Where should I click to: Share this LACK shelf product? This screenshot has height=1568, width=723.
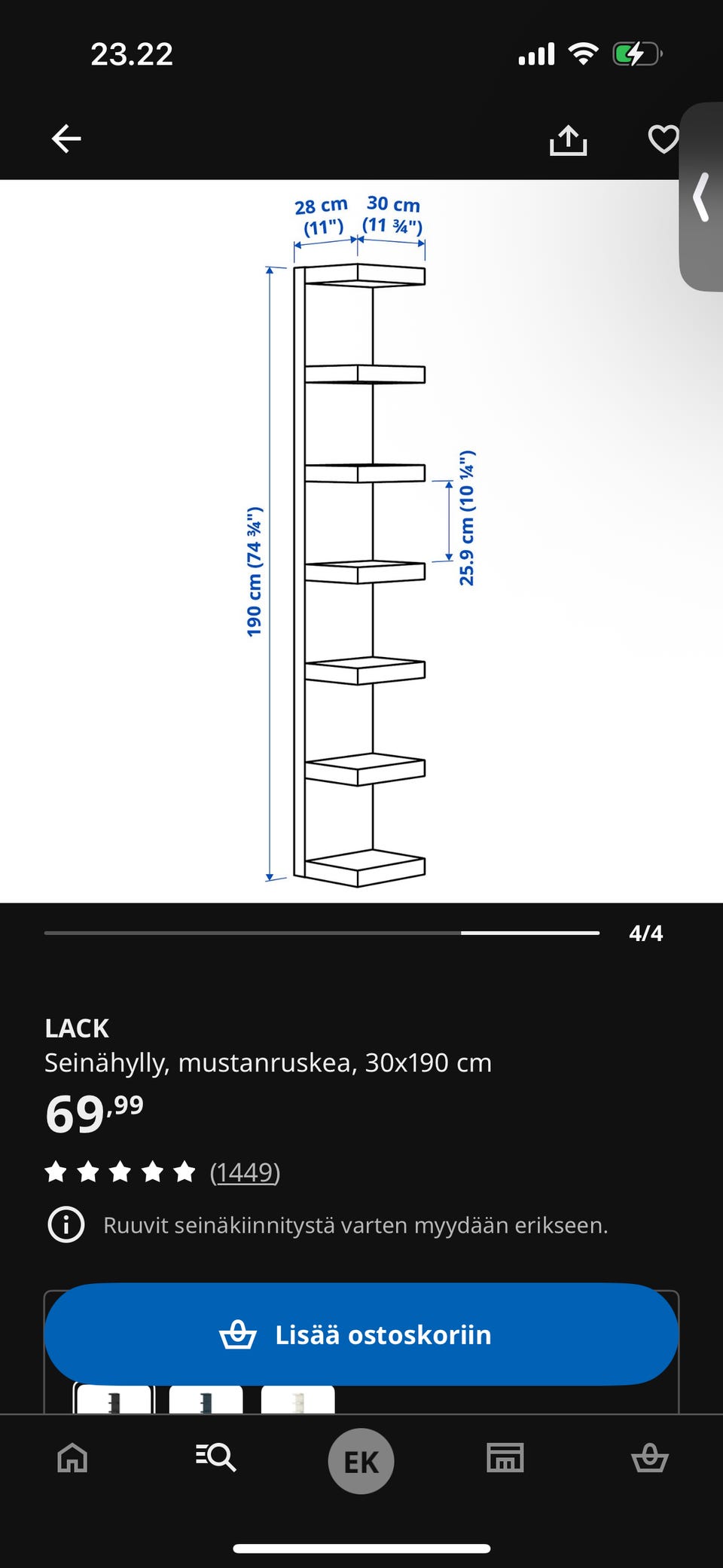(x=568, y=139)
